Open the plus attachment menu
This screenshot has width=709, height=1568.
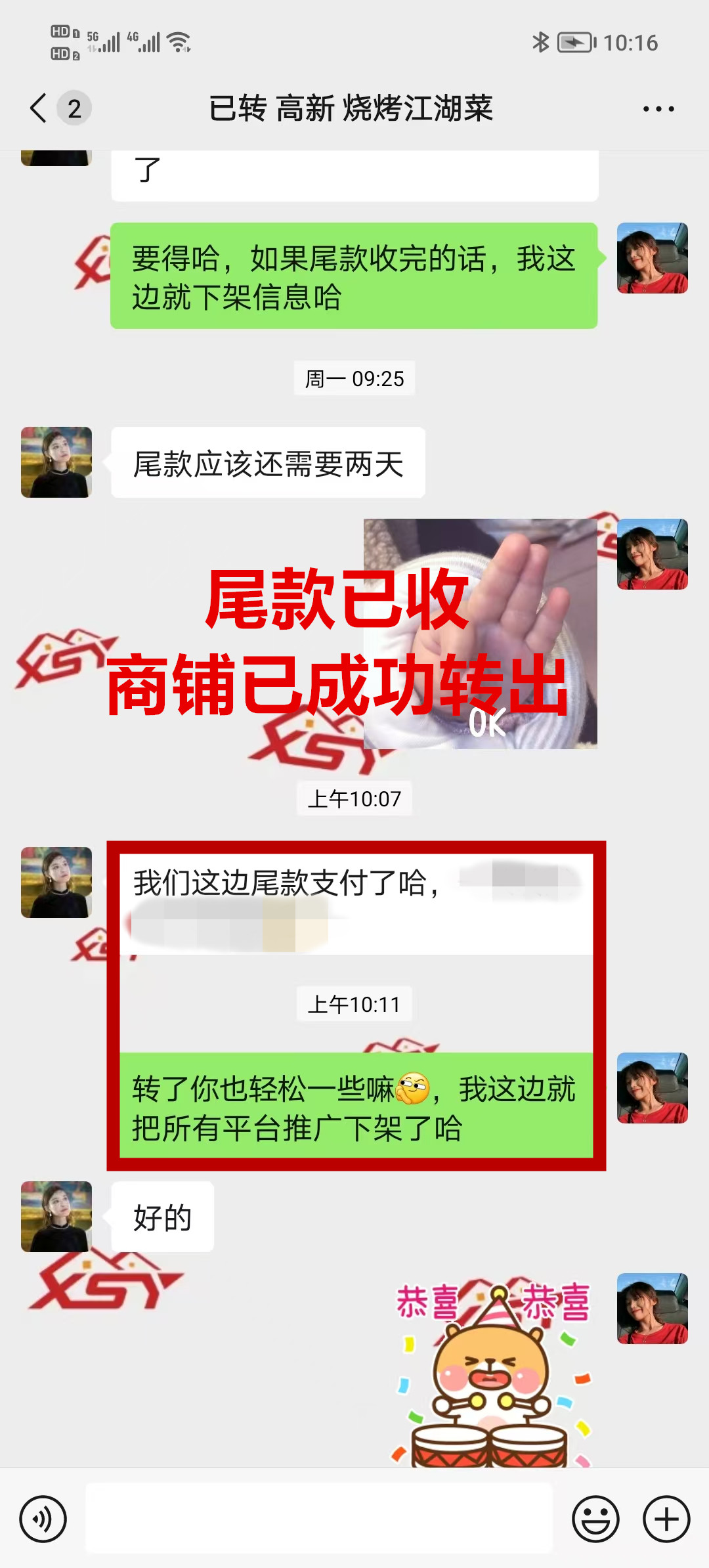[x=666, y=1519]
